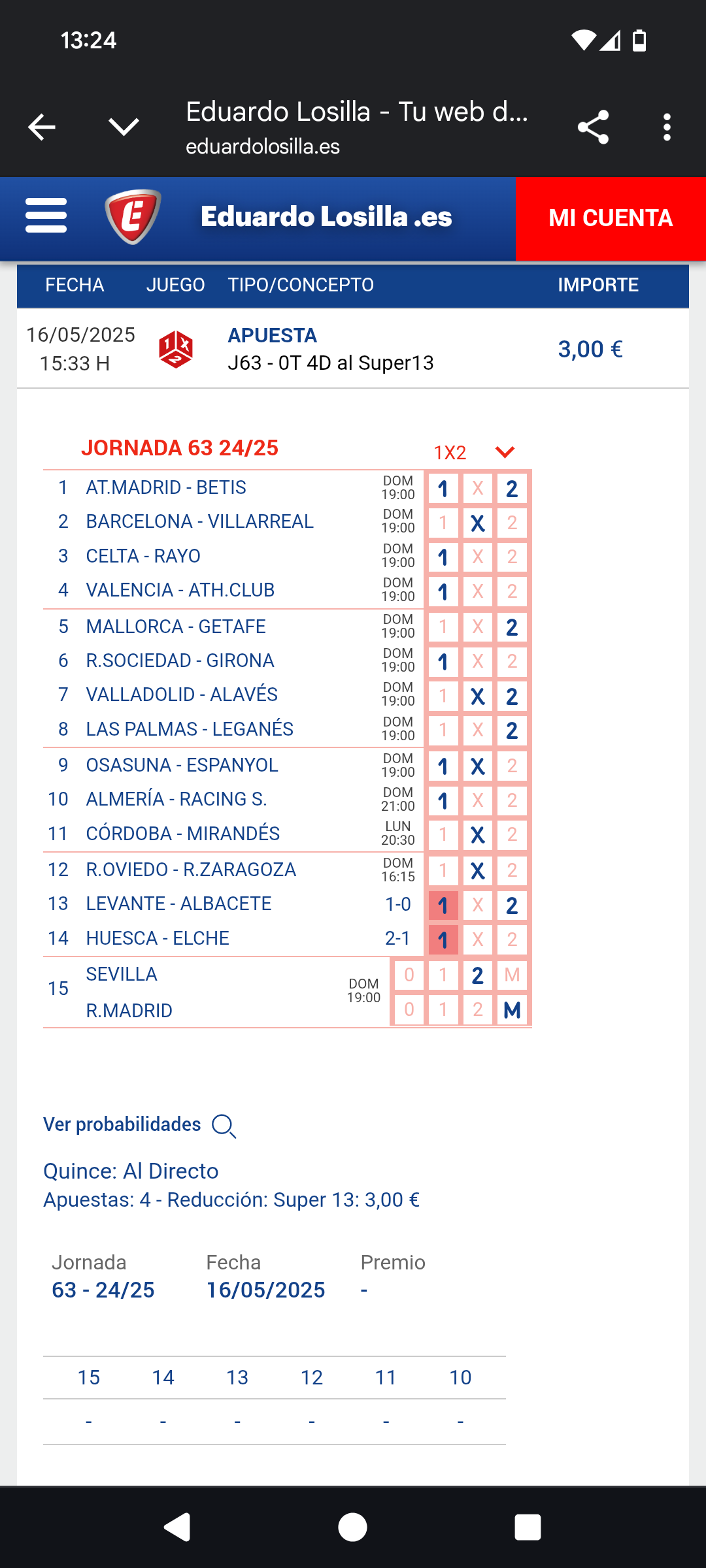Open the hamburger navigation menu
Image resolution: width=706 pixels, height=1568 pixels.
click(46, 216)
